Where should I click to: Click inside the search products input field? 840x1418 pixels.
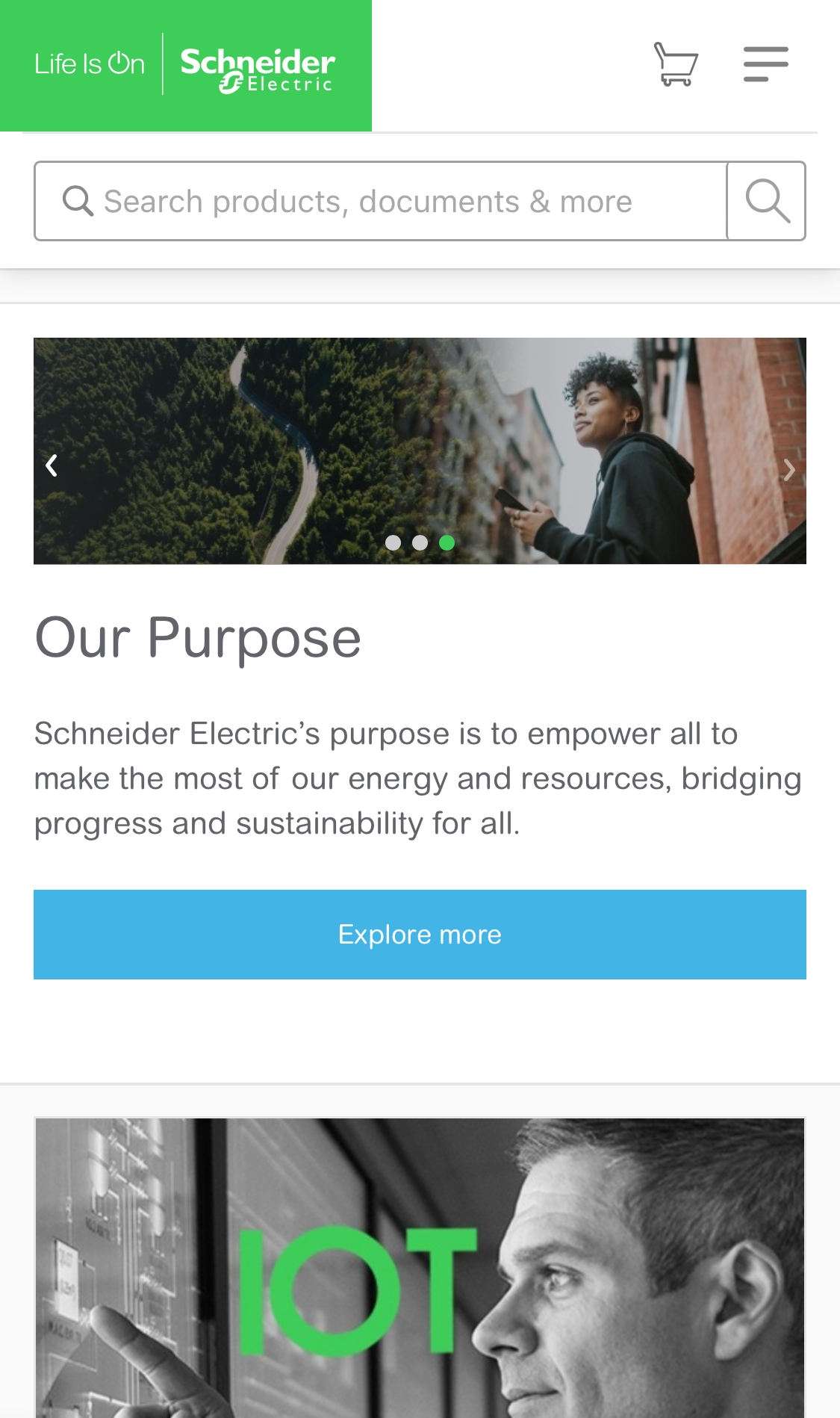coord(373,200)
